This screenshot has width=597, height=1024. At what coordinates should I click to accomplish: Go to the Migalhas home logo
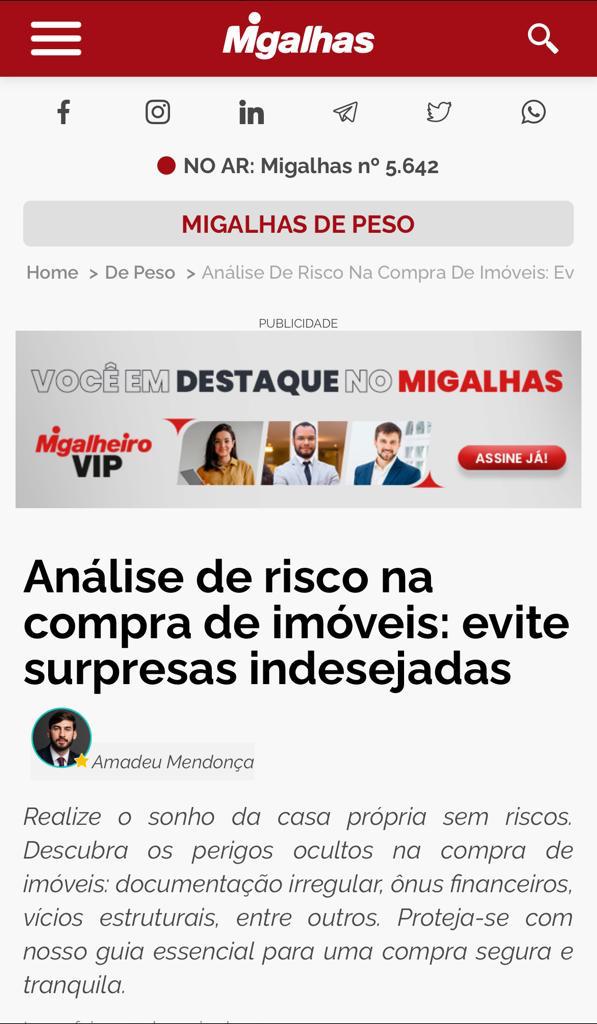298,36
